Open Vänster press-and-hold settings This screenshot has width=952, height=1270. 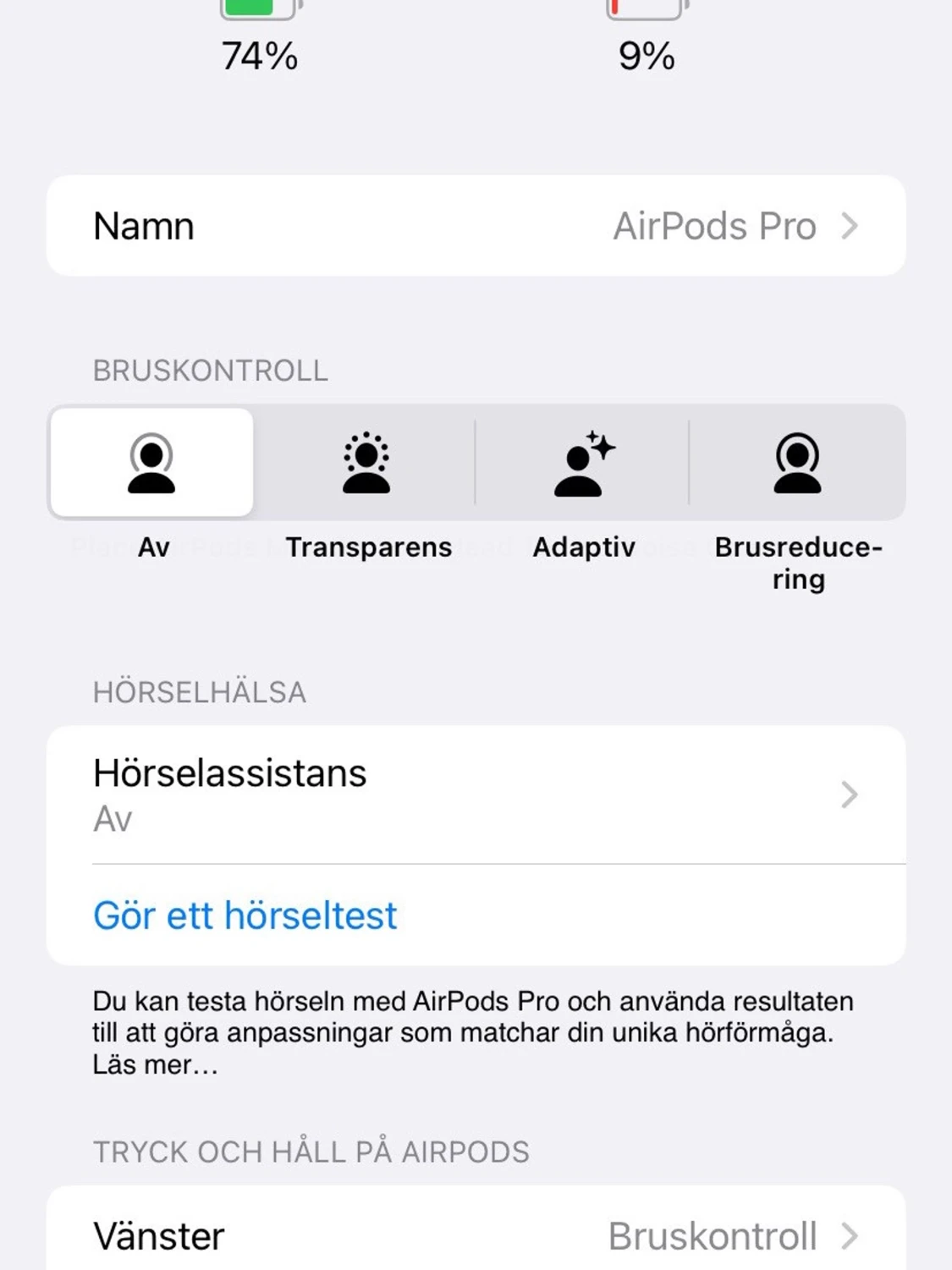click(476, 1235)
